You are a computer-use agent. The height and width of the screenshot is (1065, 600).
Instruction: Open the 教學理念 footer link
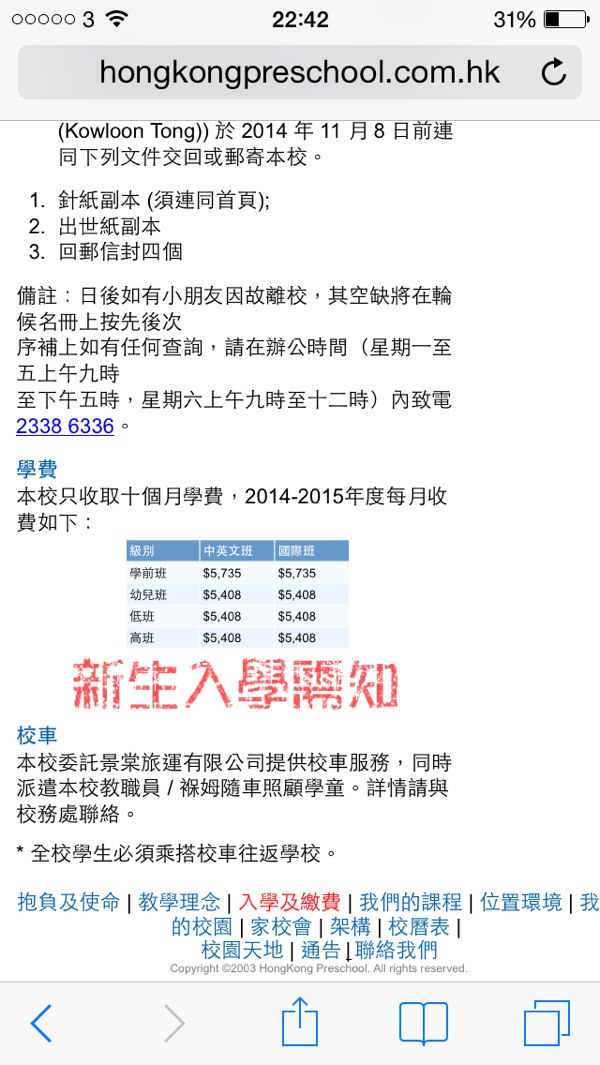[x=179, y=902]
